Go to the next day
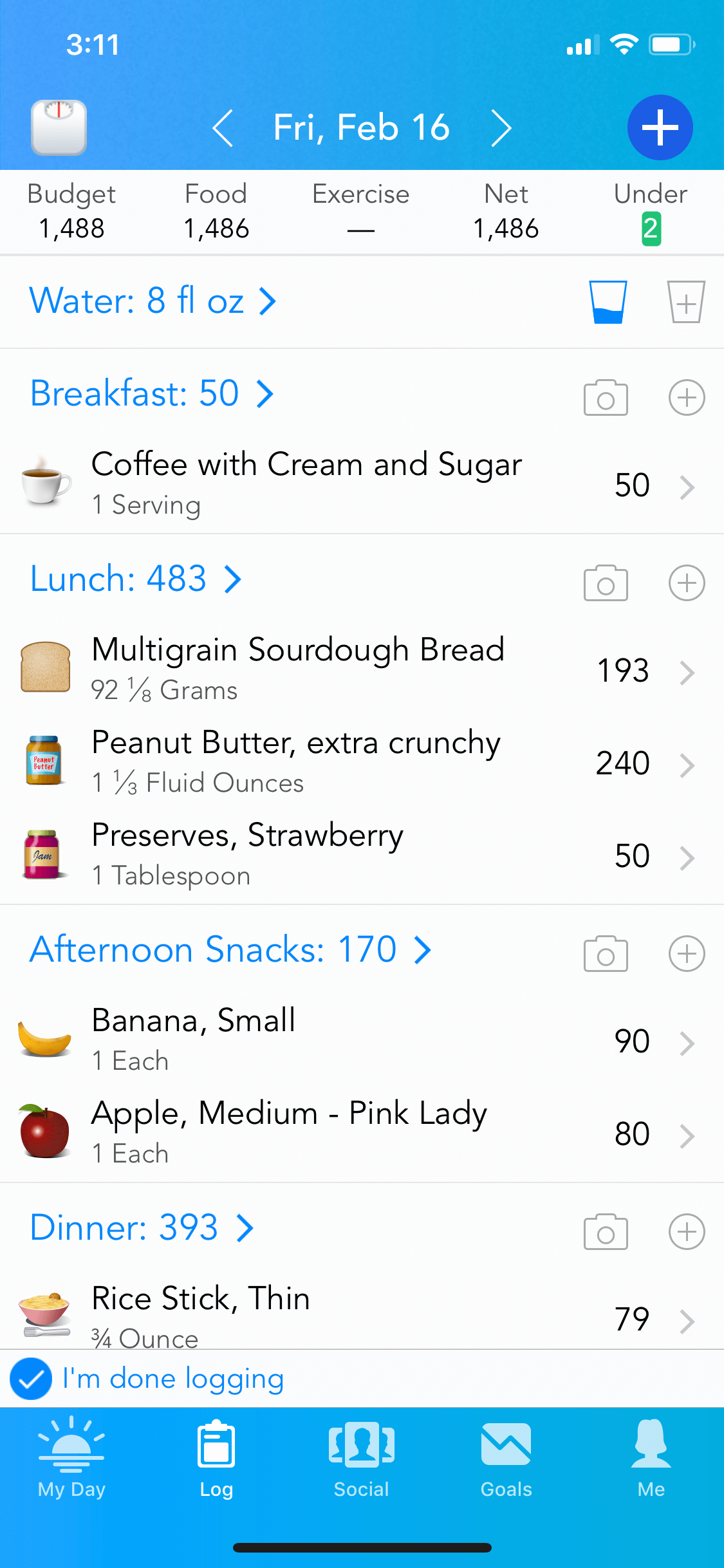The width and height of the screenshot is (724, 1568). point(501,127)
